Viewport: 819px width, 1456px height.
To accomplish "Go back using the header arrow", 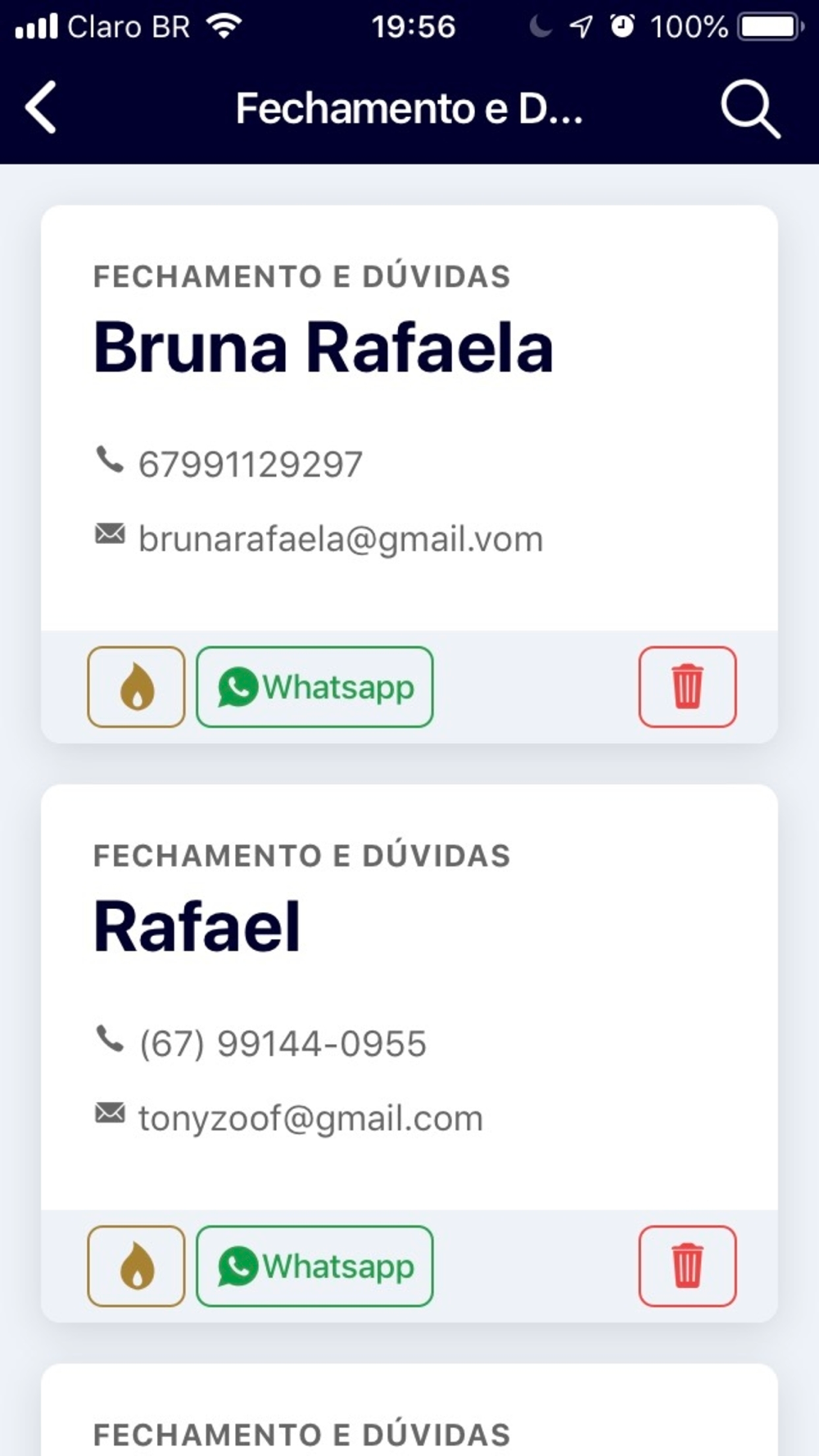I will point(41,107).
